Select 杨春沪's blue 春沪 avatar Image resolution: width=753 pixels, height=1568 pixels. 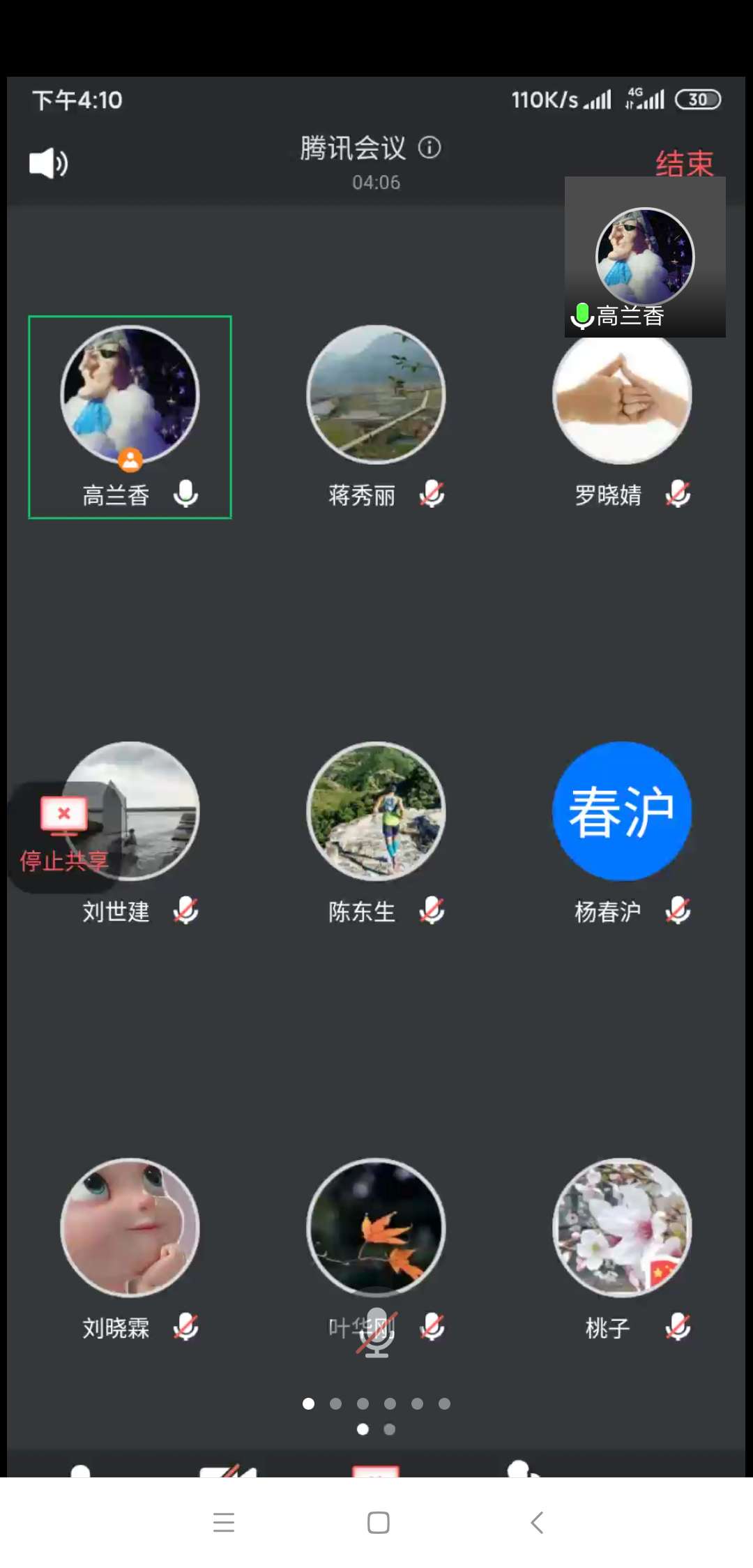pyautogui.click(x=623, y=811)
